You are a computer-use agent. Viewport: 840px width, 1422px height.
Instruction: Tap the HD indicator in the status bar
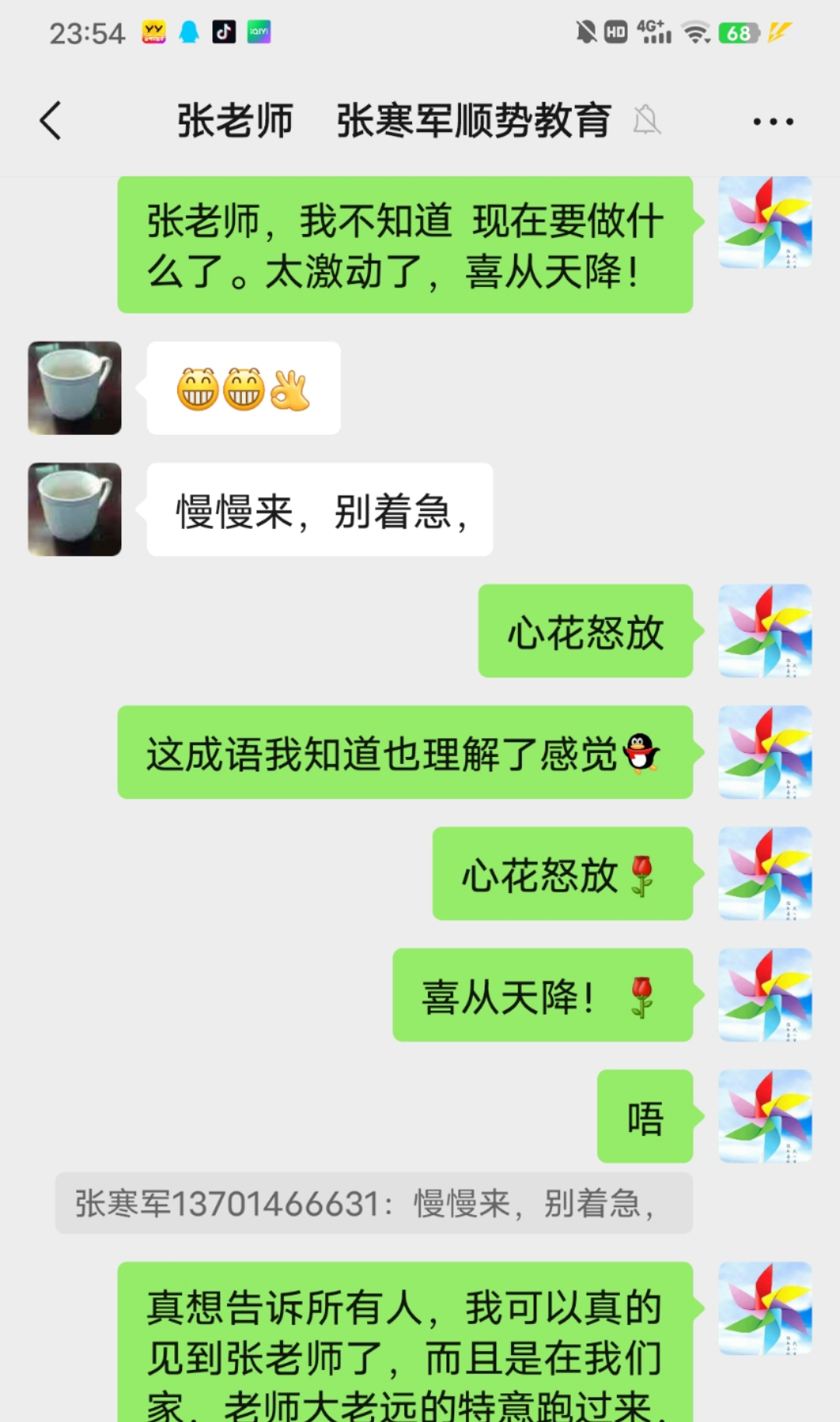click(x=614, y=31)
